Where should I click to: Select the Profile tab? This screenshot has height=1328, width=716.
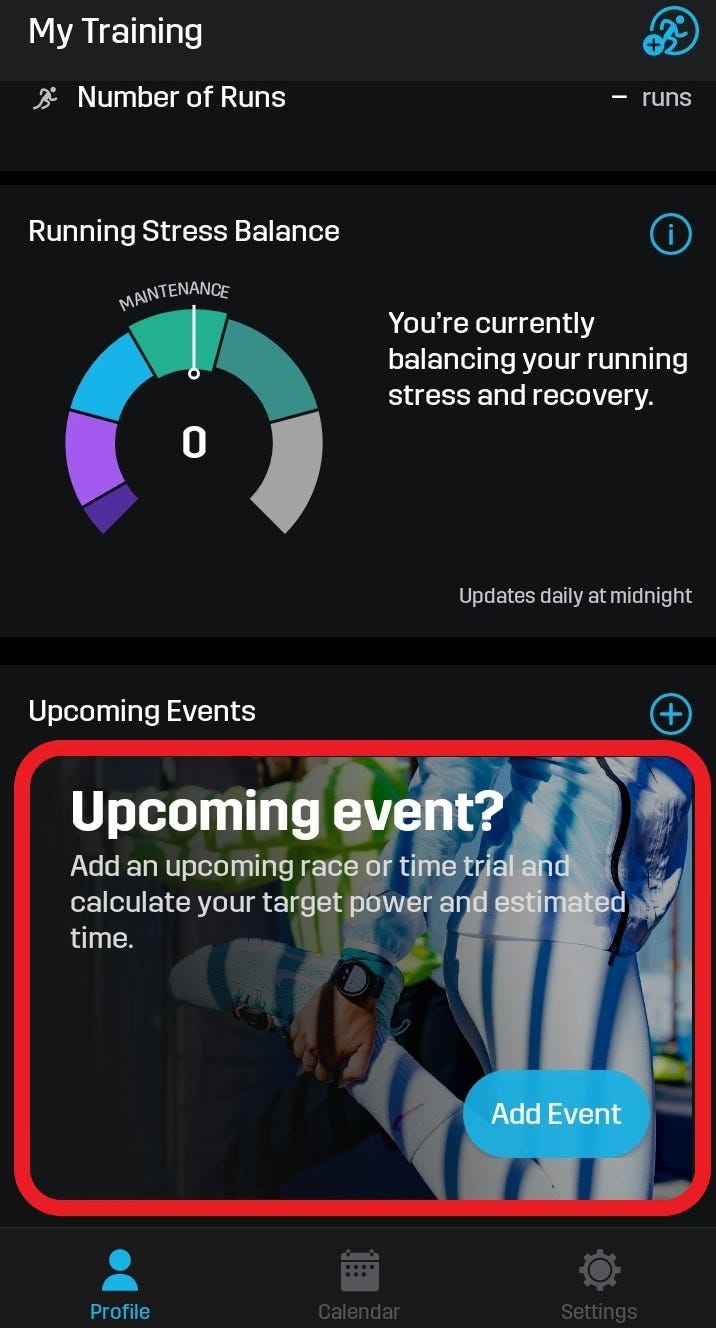[119, 1284]
